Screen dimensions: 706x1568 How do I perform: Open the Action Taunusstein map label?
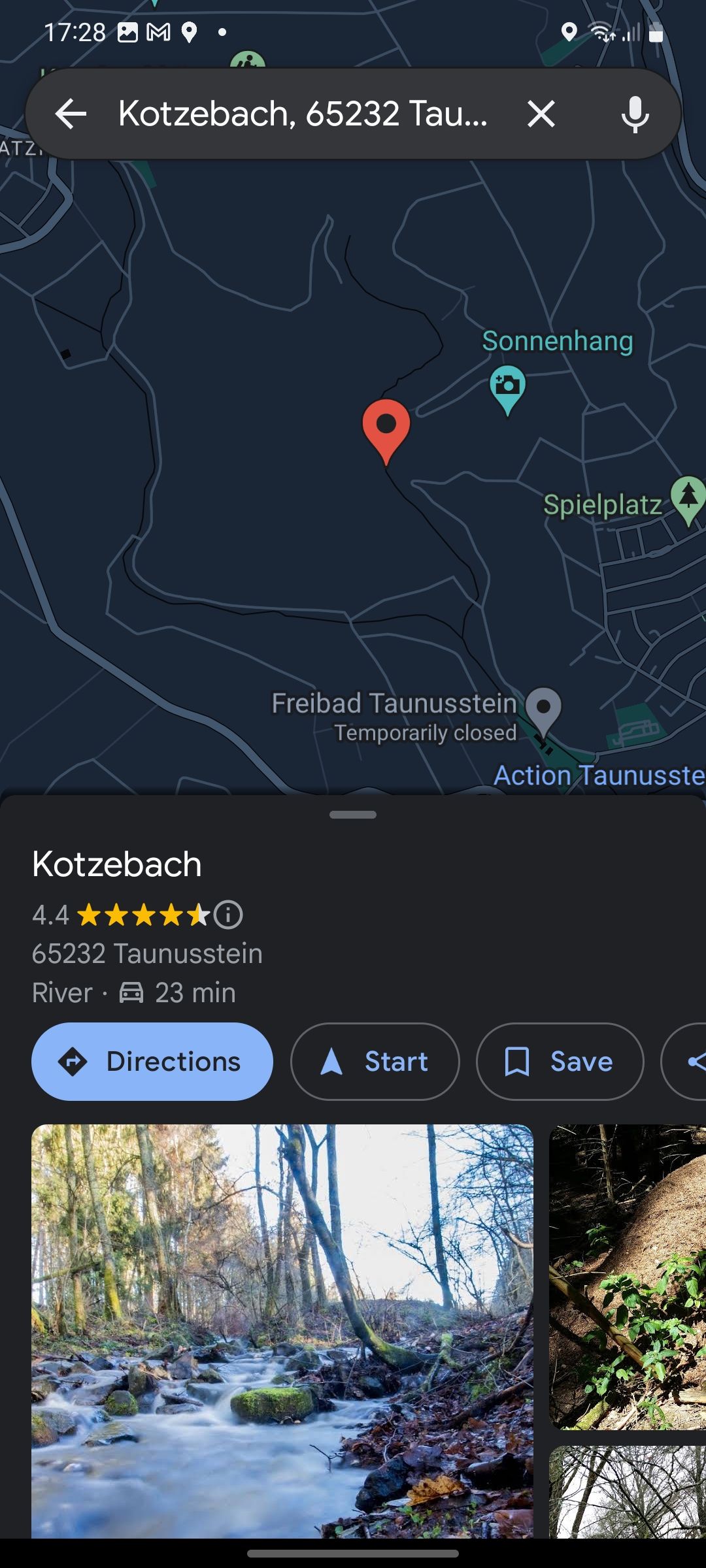[x=598, y=776]
